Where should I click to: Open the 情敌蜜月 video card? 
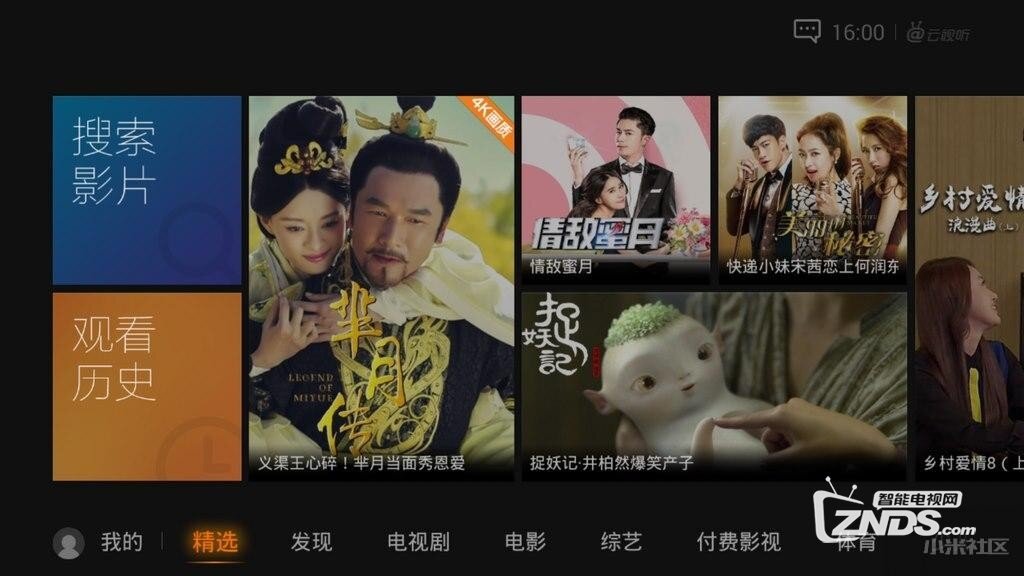[x=615, y=190]
